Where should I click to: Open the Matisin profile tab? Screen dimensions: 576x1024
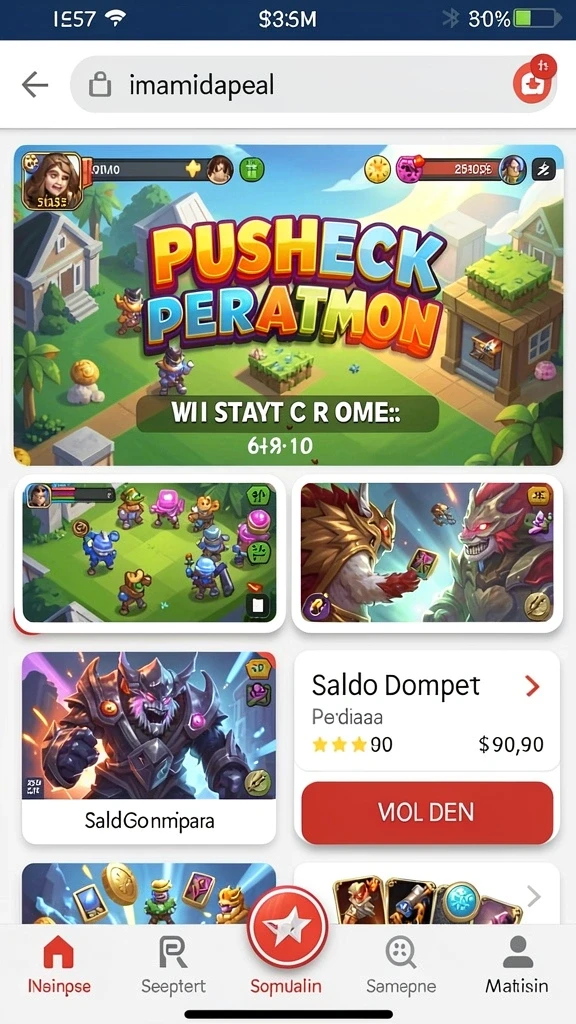point(517,965)
